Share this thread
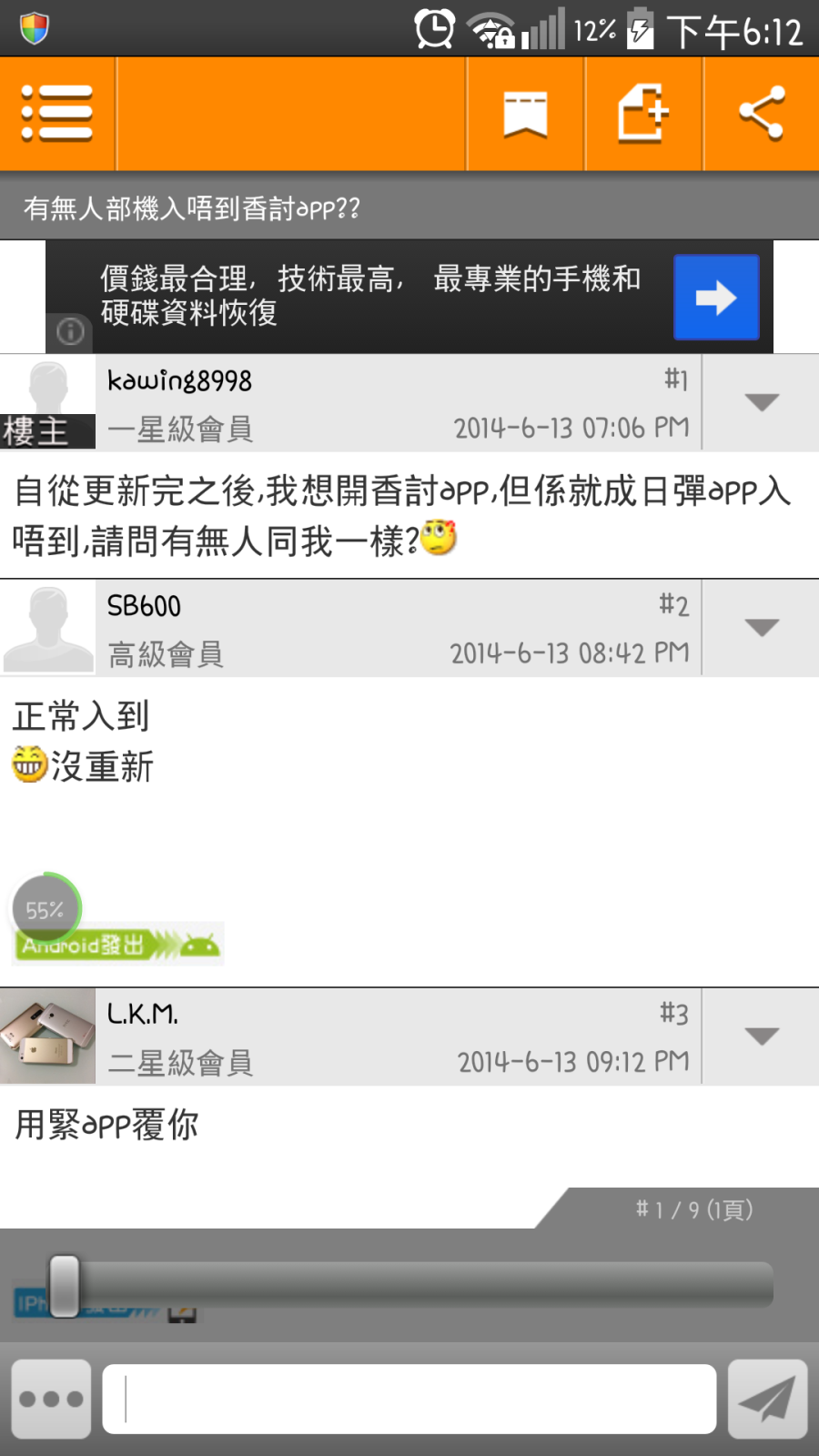The height and width of the screenshot is (1456, 819). (x=762, y=114)
